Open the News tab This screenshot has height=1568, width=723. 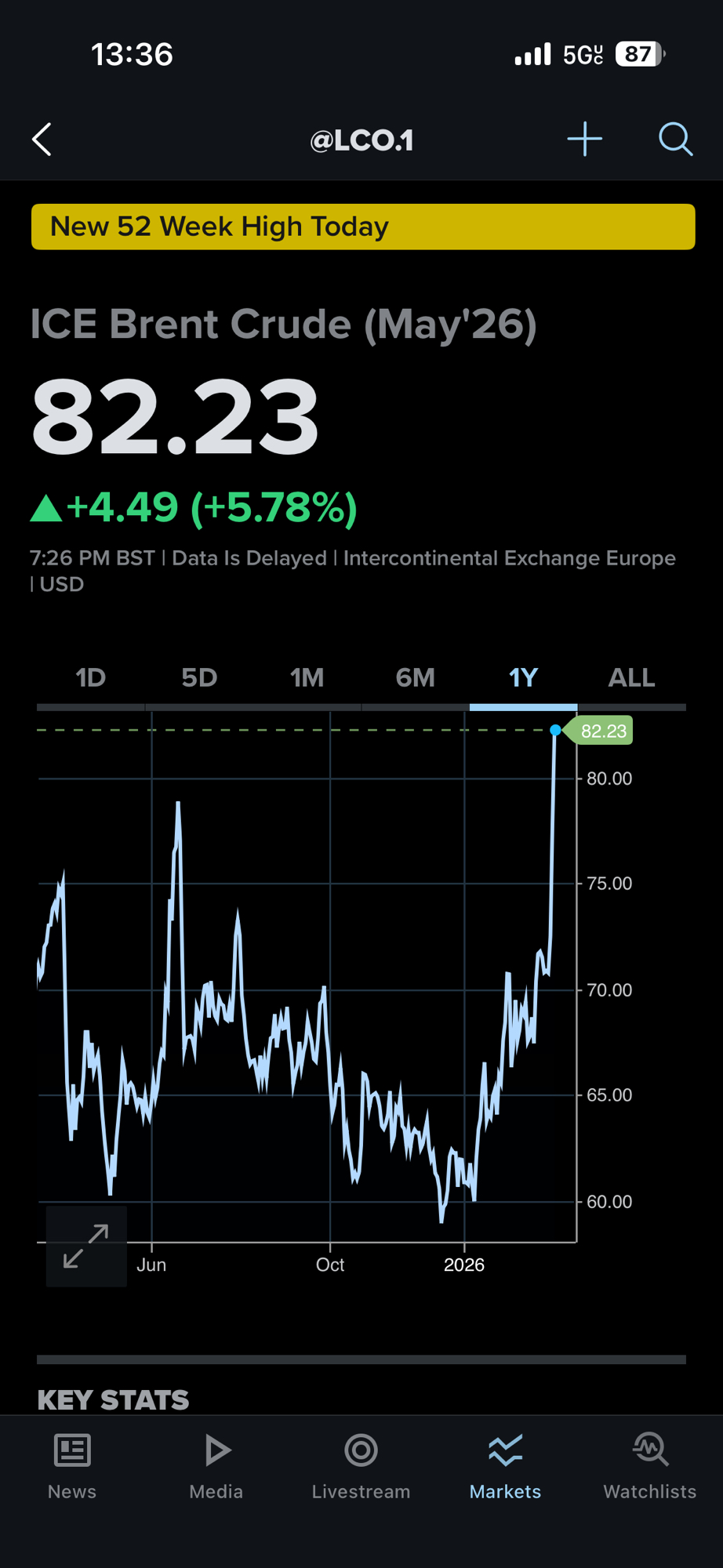pyautogui.click(x=72, y=1466)
